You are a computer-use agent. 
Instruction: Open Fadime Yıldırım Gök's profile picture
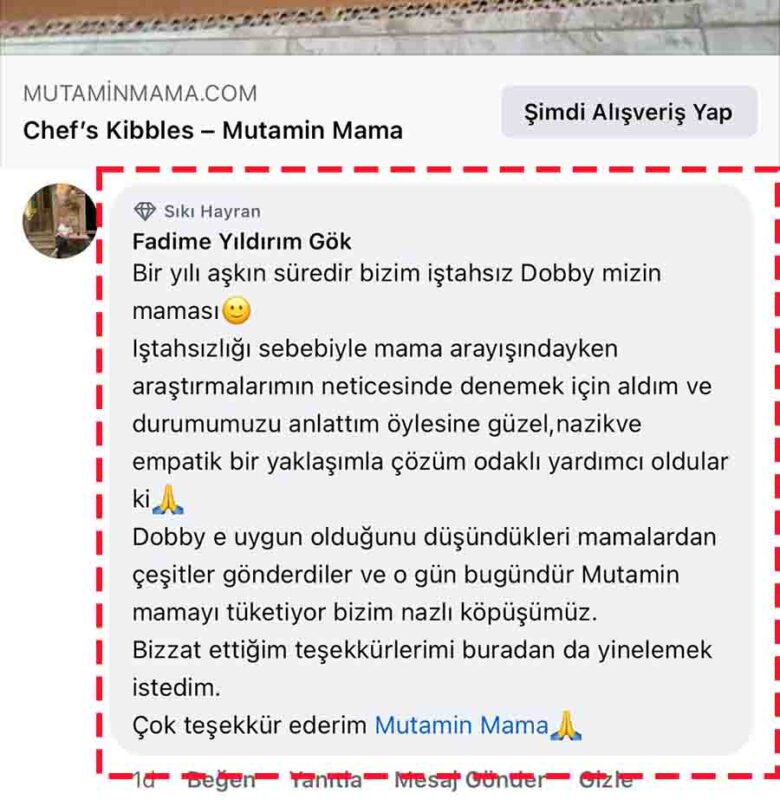click(x=60, y=221)
